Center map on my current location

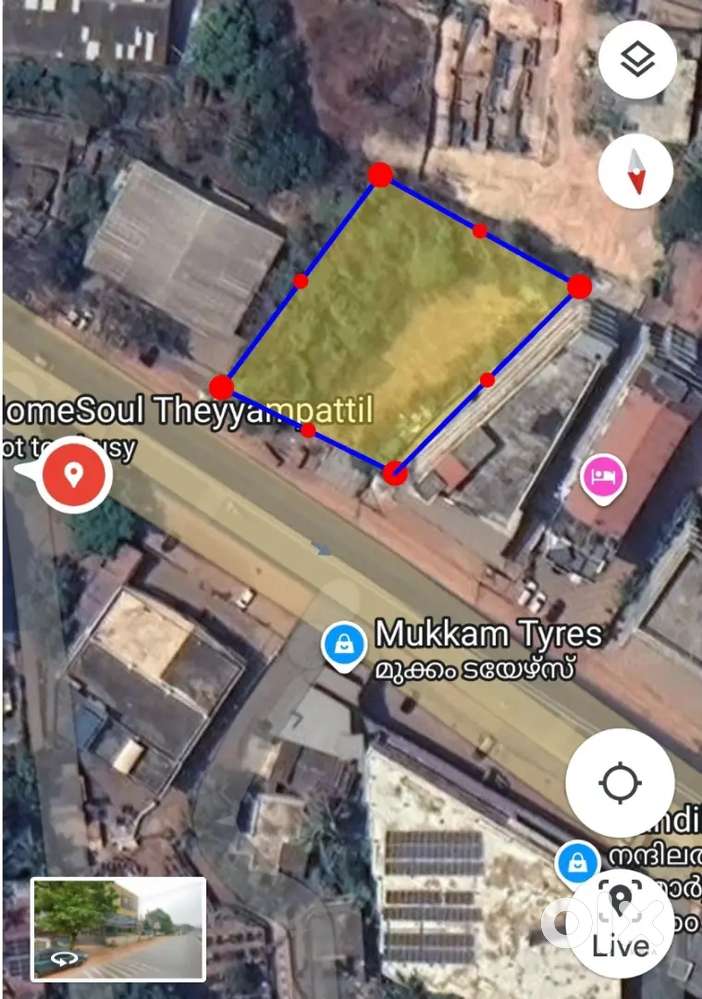619,783
